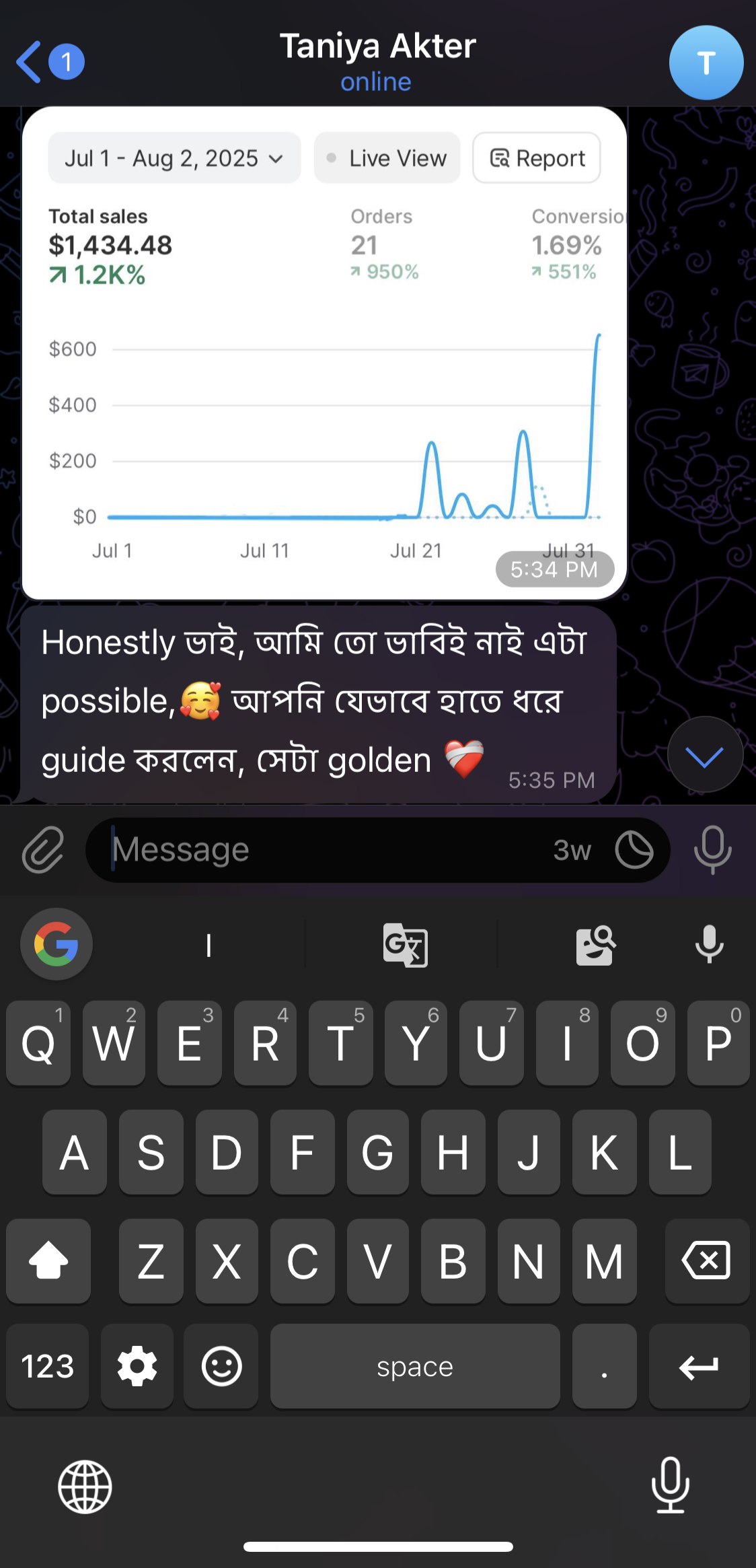
Task: Start dictation with the bottom microphone
Action: (670, 1485)
